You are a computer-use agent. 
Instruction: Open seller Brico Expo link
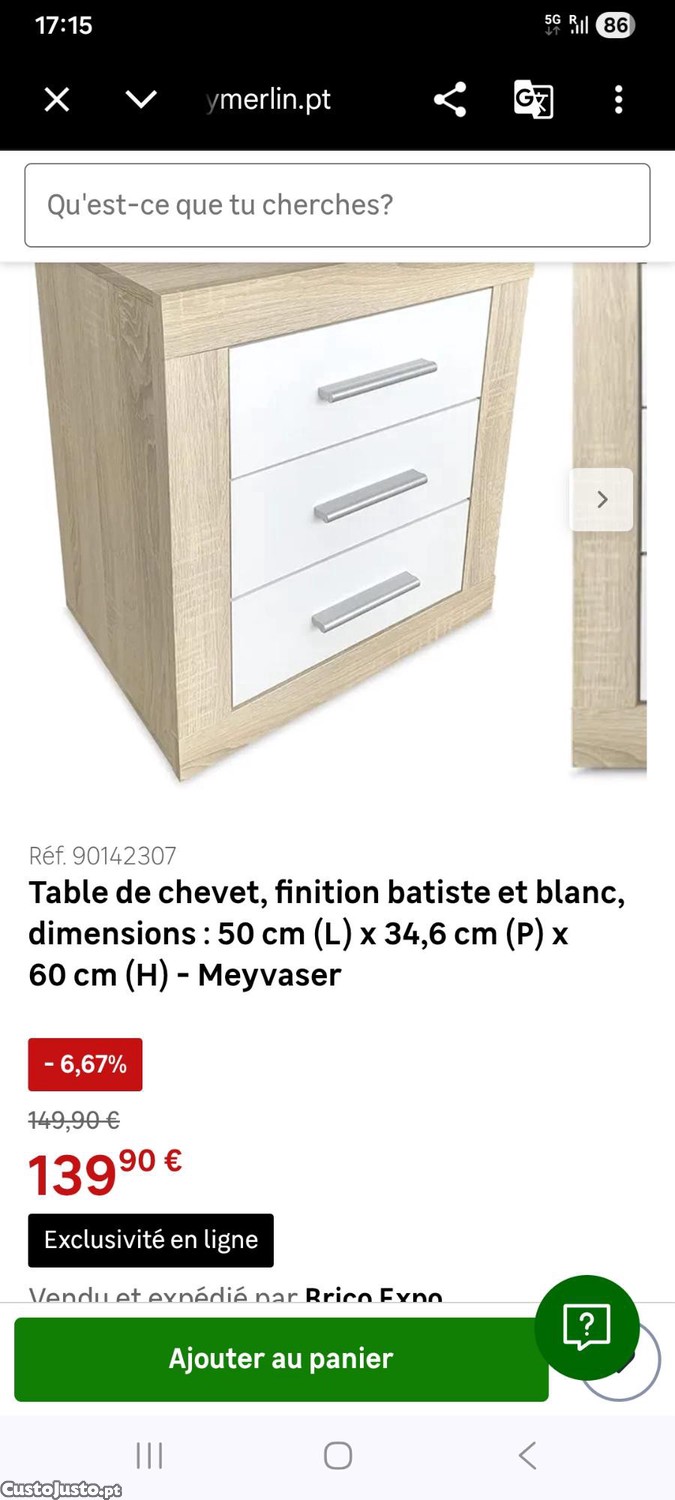coord(373,1295)
